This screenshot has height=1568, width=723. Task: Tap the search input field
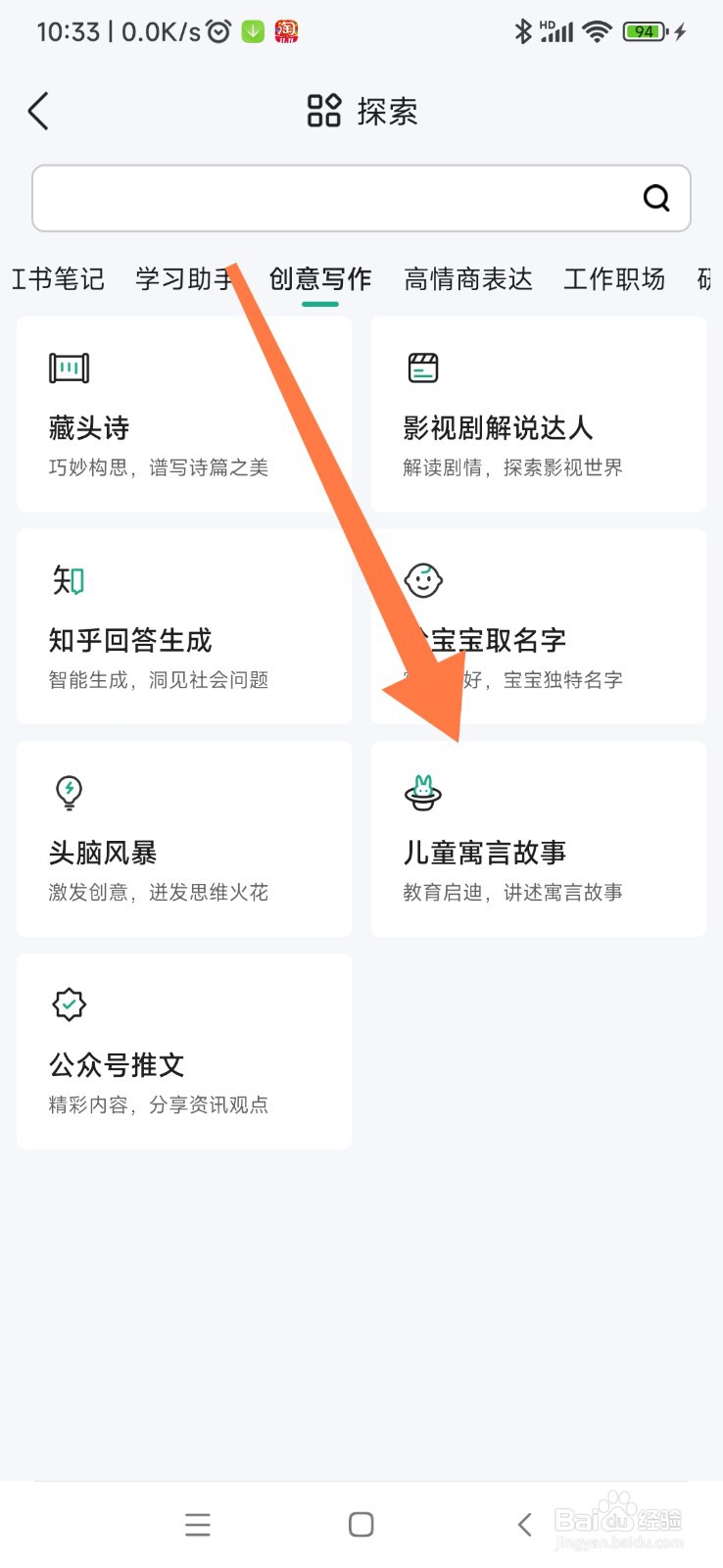coord(323,198)
